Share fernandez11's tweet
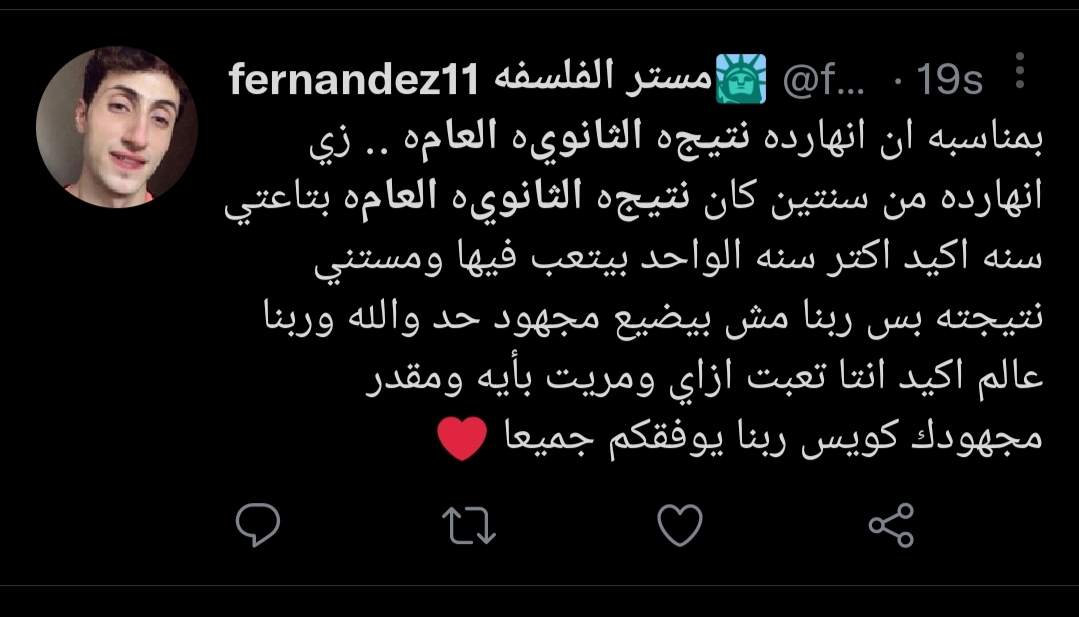This screenshot has width=1079, height=617. click(x=891, y=526)
